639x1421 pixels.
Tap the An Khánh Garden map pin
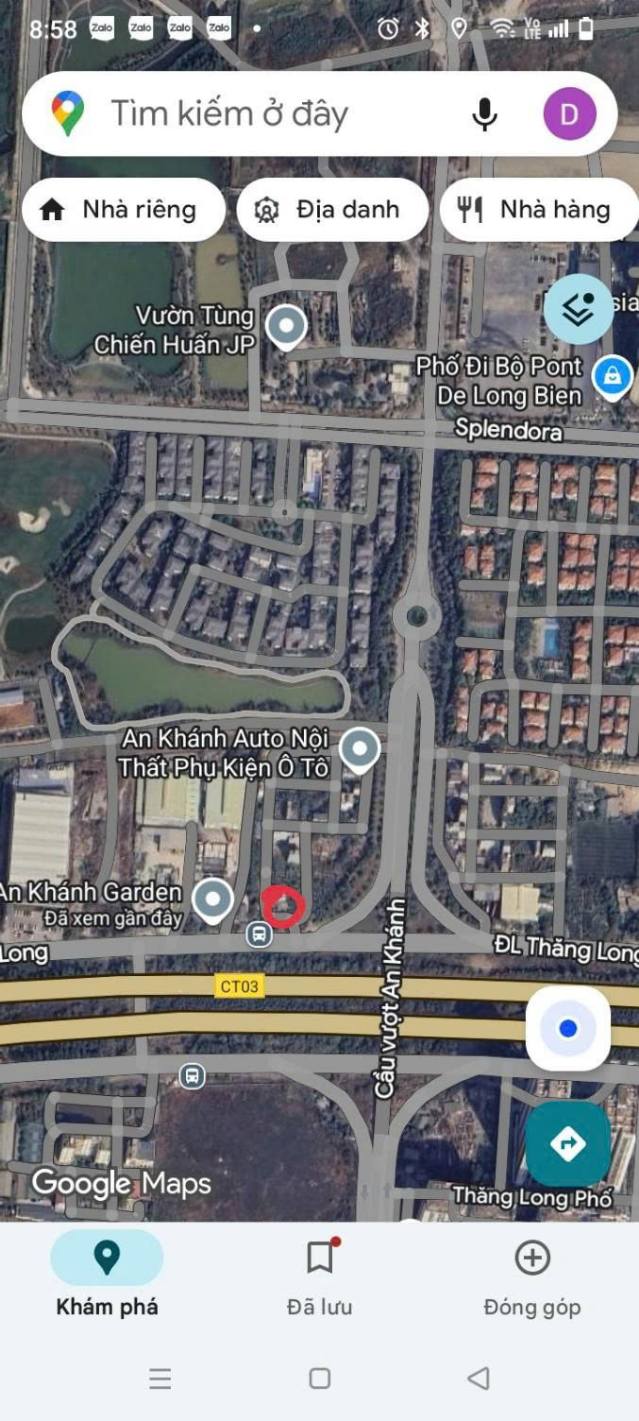coord(212,898)
